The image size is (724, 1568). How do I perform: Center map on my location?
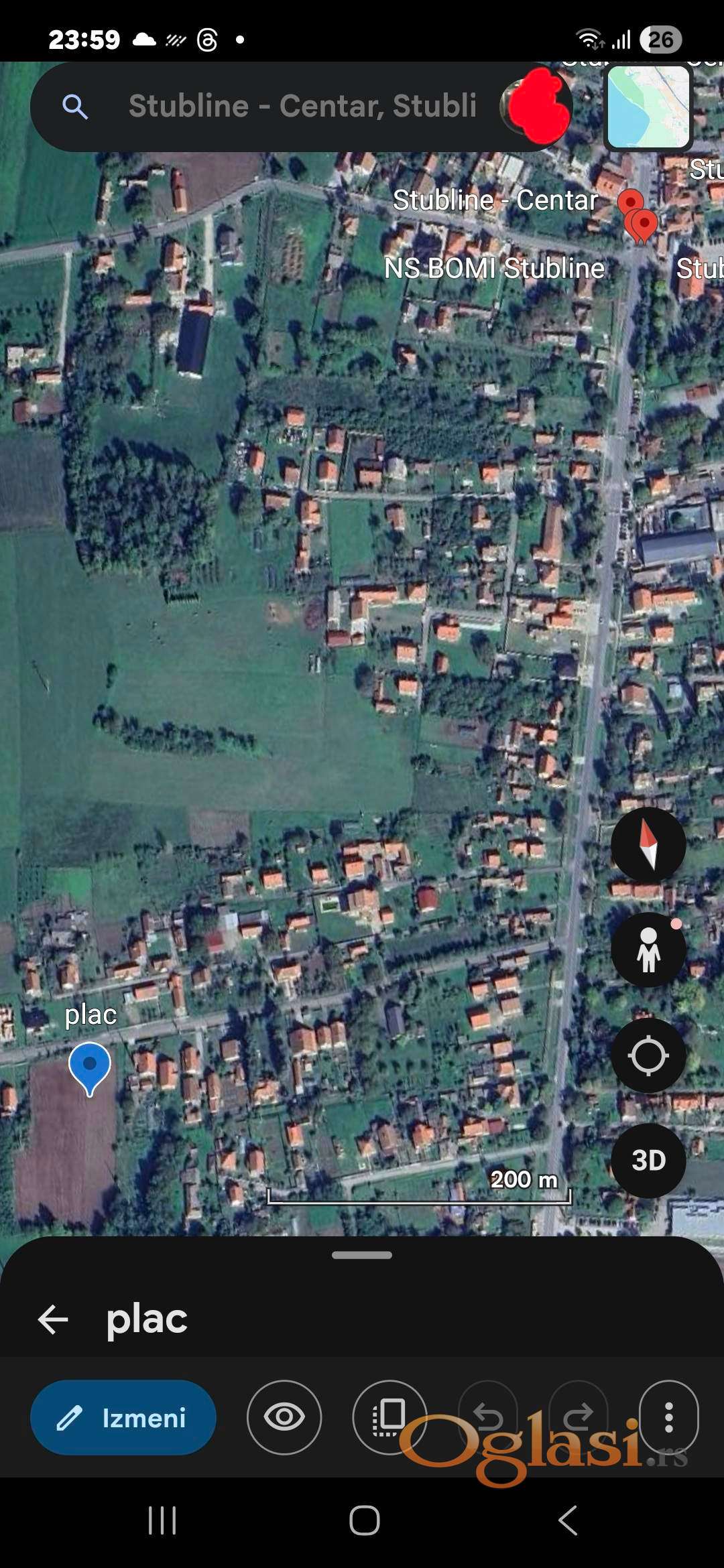coord(648,1055)
